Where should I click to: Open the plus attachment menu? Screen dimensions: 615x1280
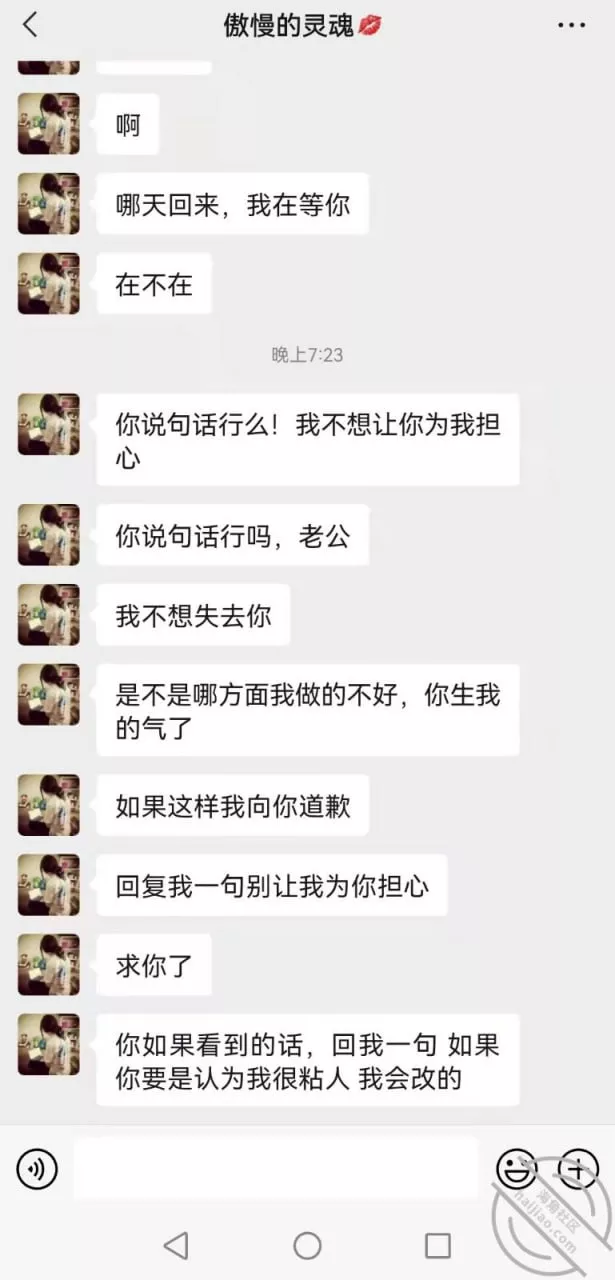pos(577,1168)
